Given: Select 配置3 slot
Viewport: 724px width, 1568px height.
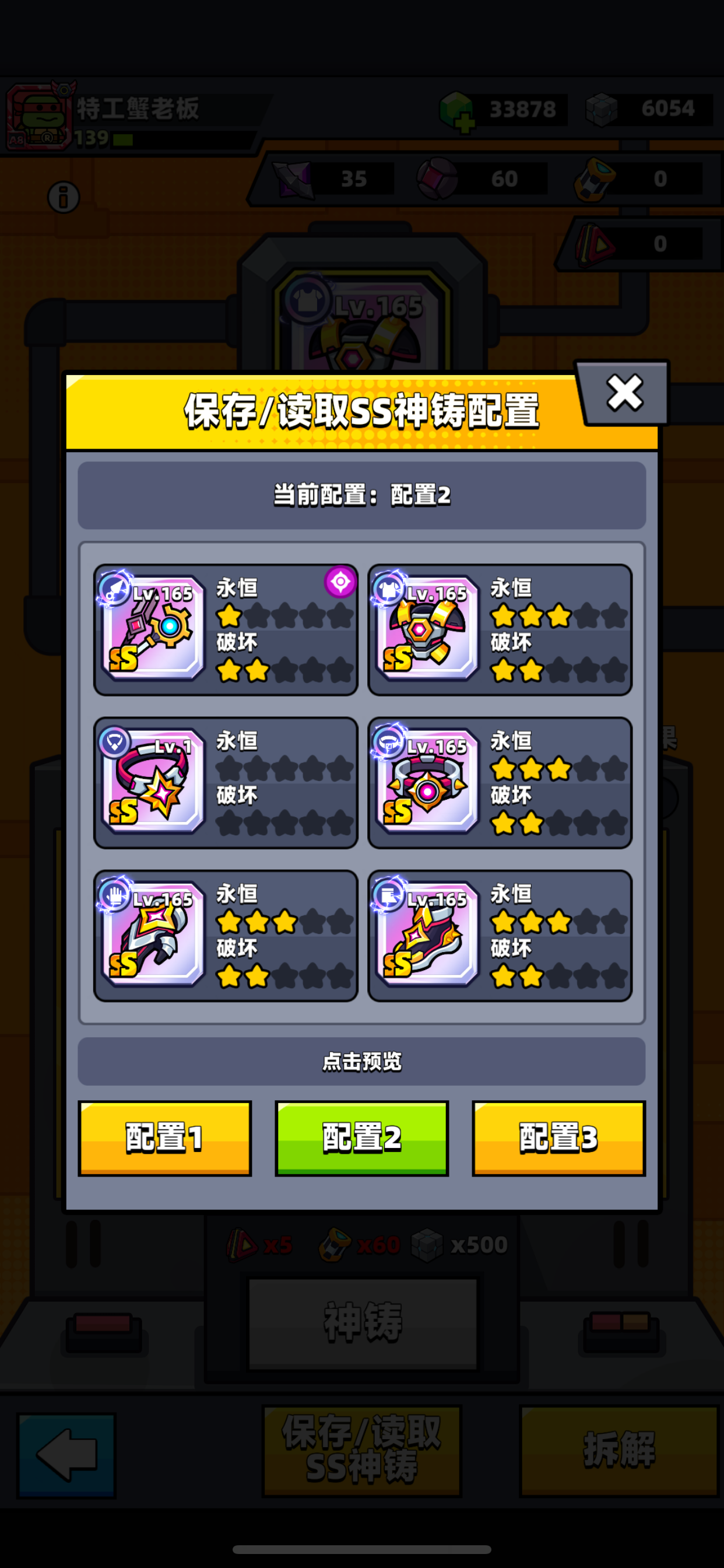Looking at the screenshot, I should (558, 1137).
